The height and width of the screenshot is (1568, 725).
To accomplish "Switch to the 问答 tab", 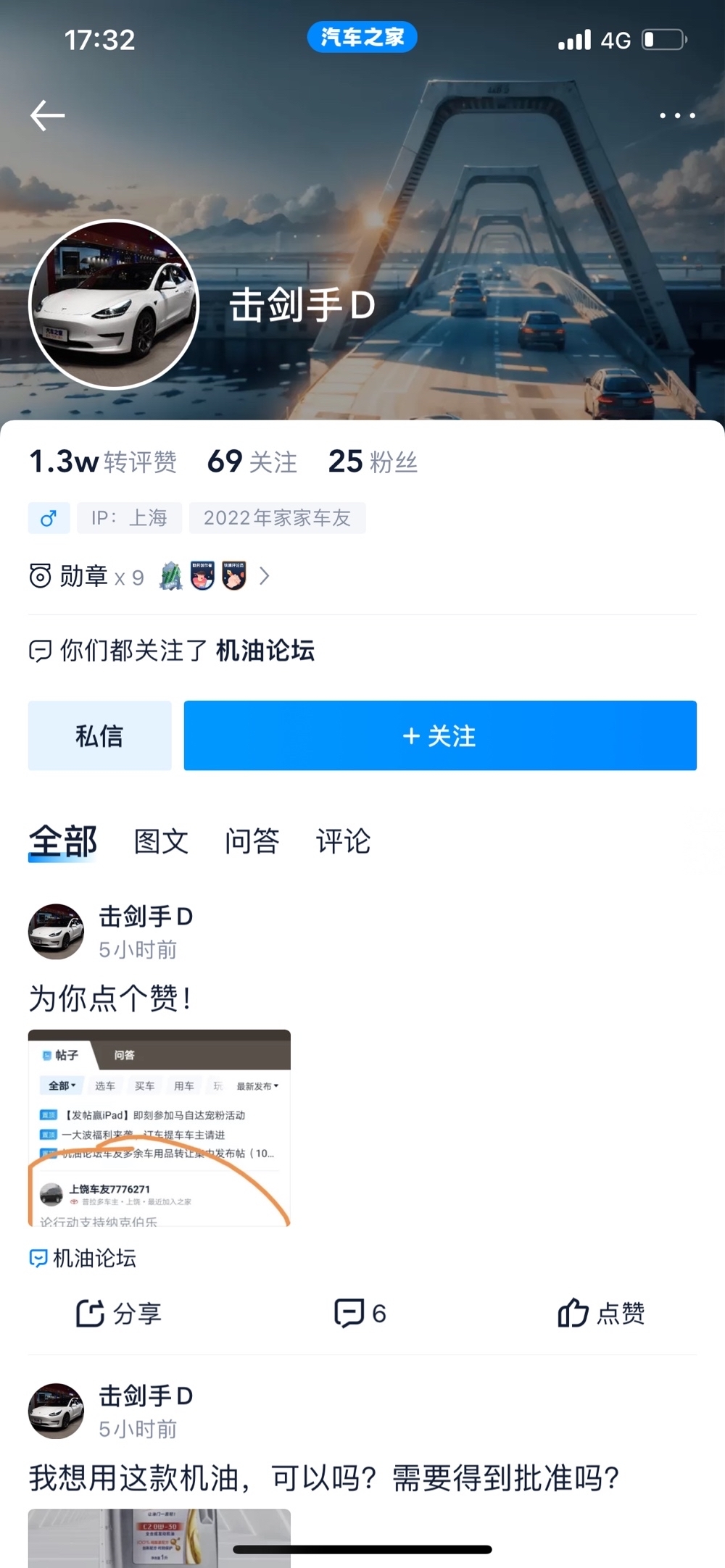I will (252, 842).
